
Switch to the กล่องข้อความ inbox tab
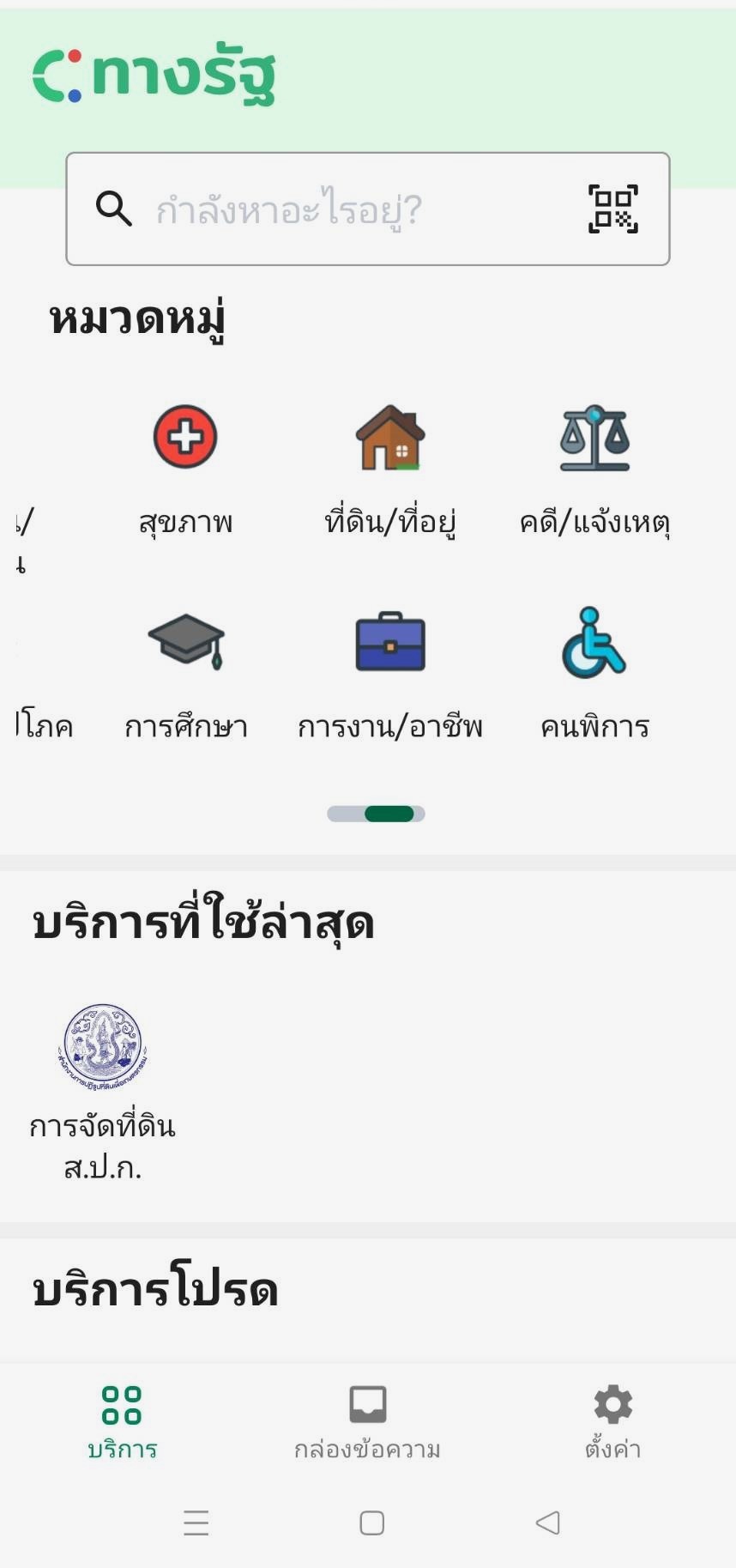click(367, 1422)
